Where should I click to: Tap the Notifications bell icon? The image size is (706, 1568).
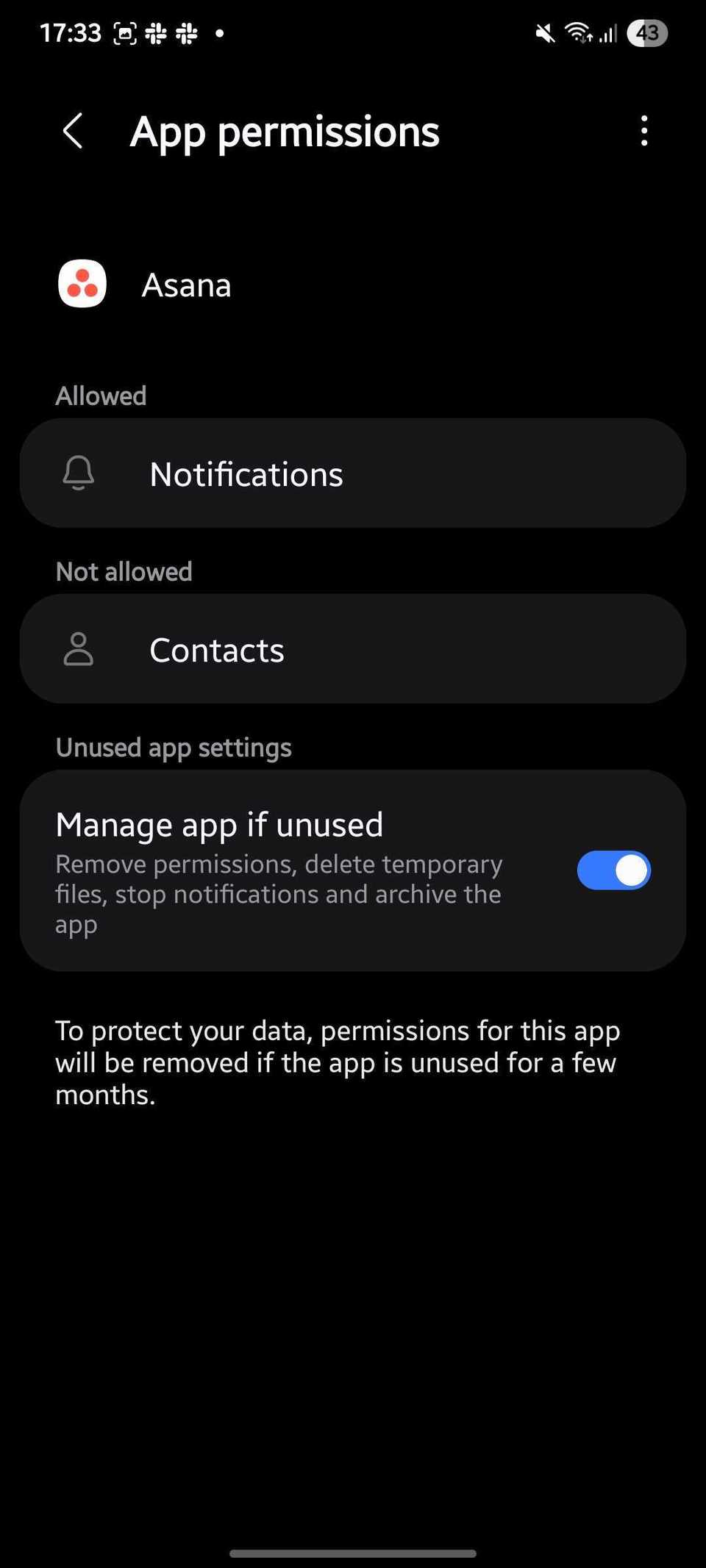point(79,473)
